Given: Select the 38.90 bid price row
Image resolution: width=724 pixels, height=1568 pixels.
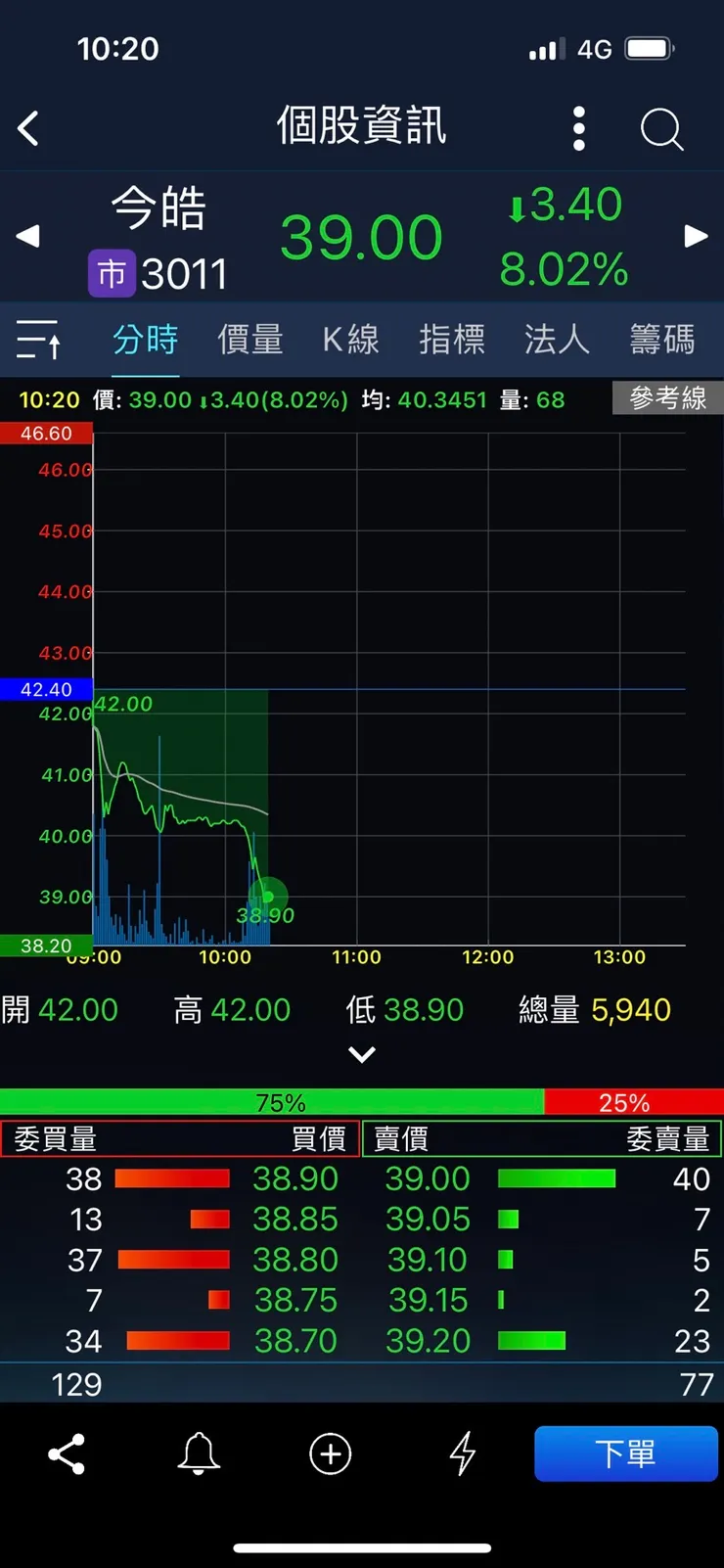Looking at the screenshot, I should (295, 1178).
